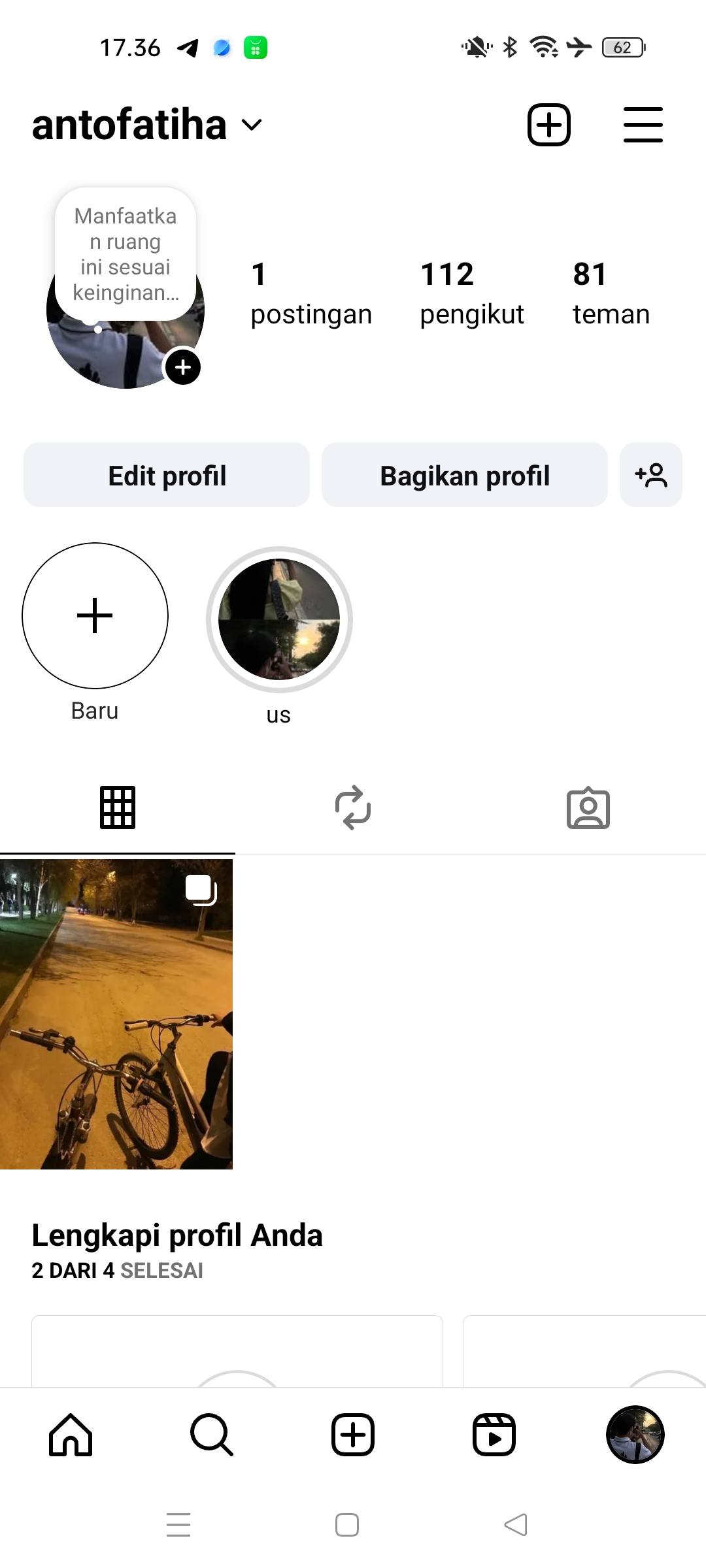The height and width of the screenshot is (1568, 706).
Task: Tap the system back button
Action: coord(516,1525)
